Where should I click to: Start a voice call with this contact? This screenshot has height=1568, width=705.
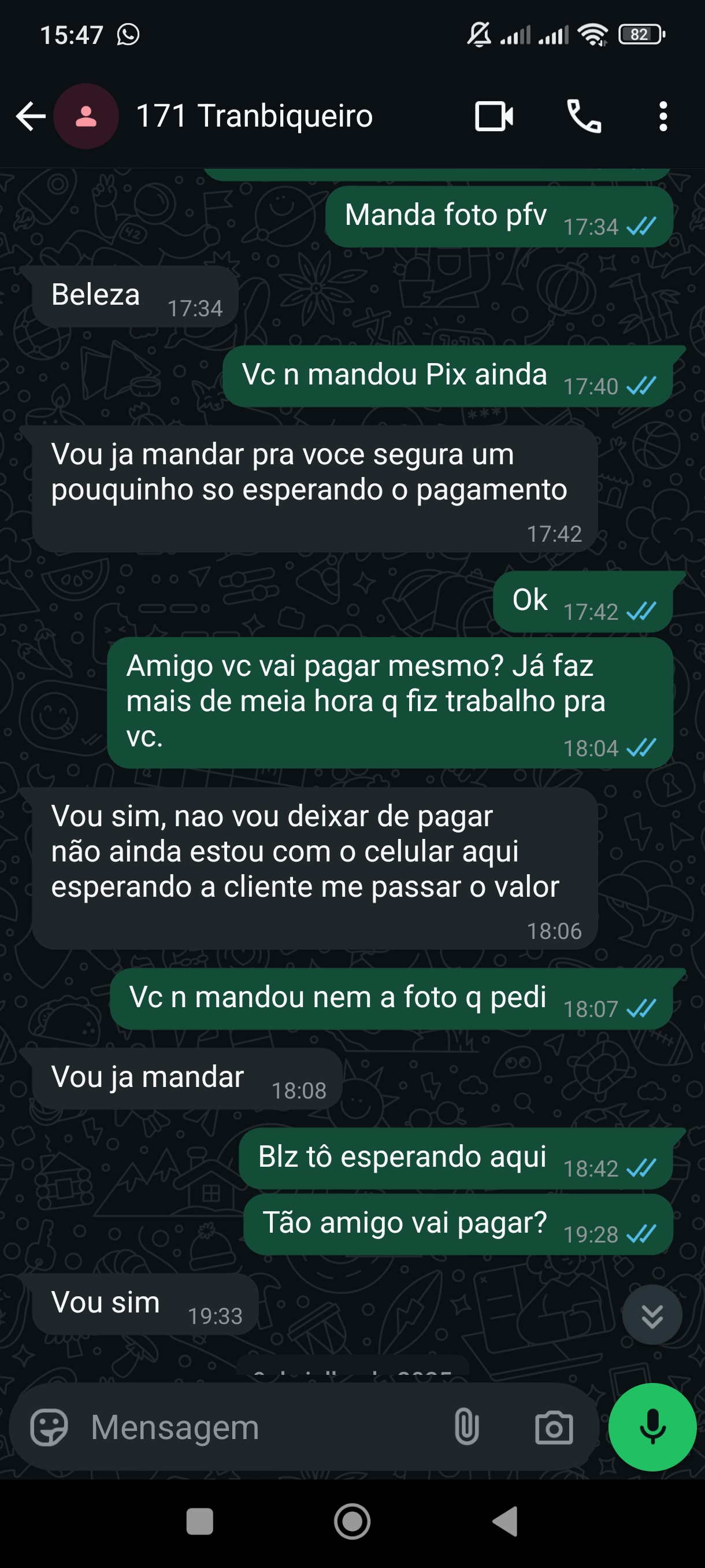[584, 116]
